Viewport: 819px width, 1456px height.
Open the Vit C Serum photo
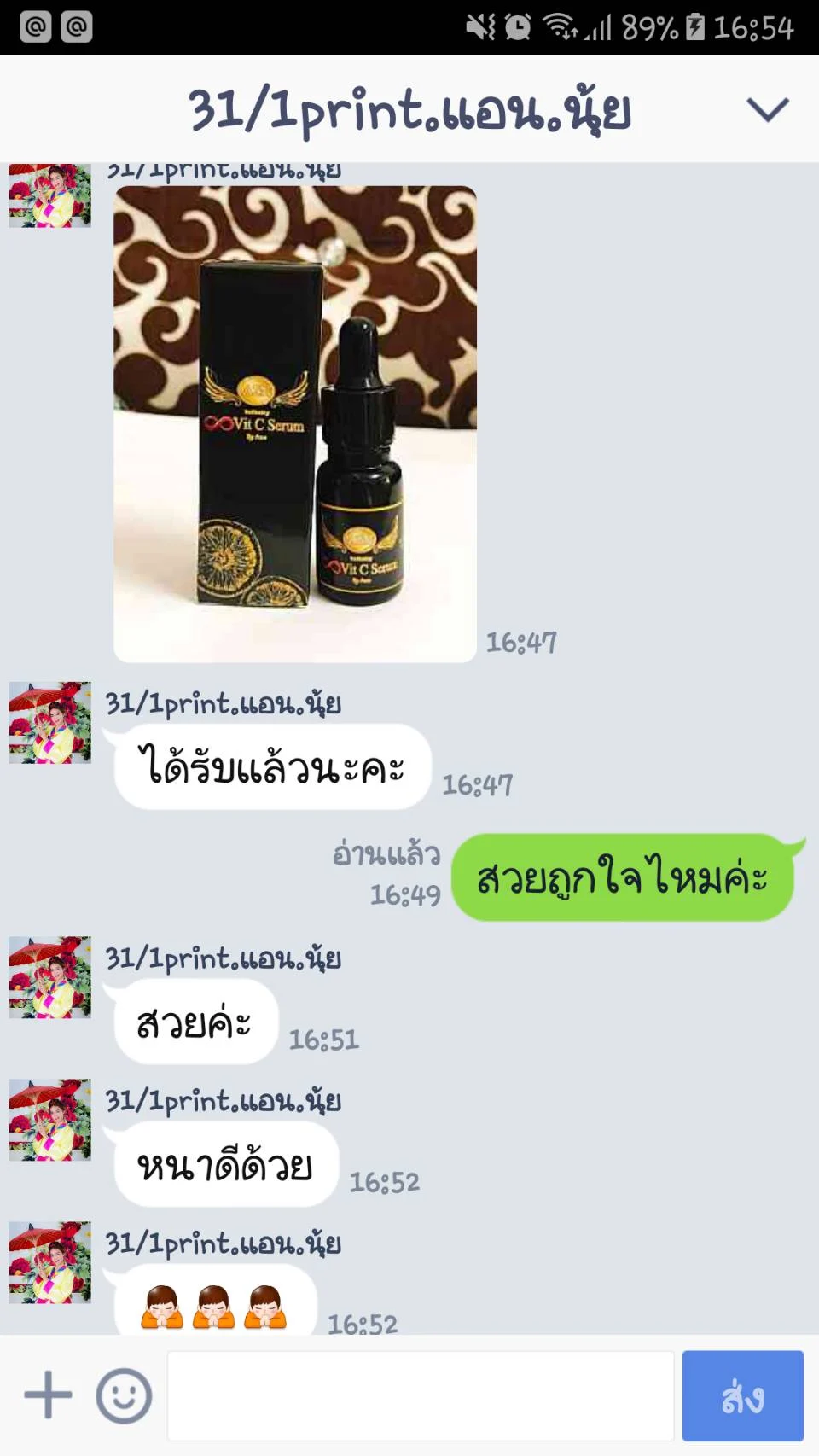click(295, 424)
